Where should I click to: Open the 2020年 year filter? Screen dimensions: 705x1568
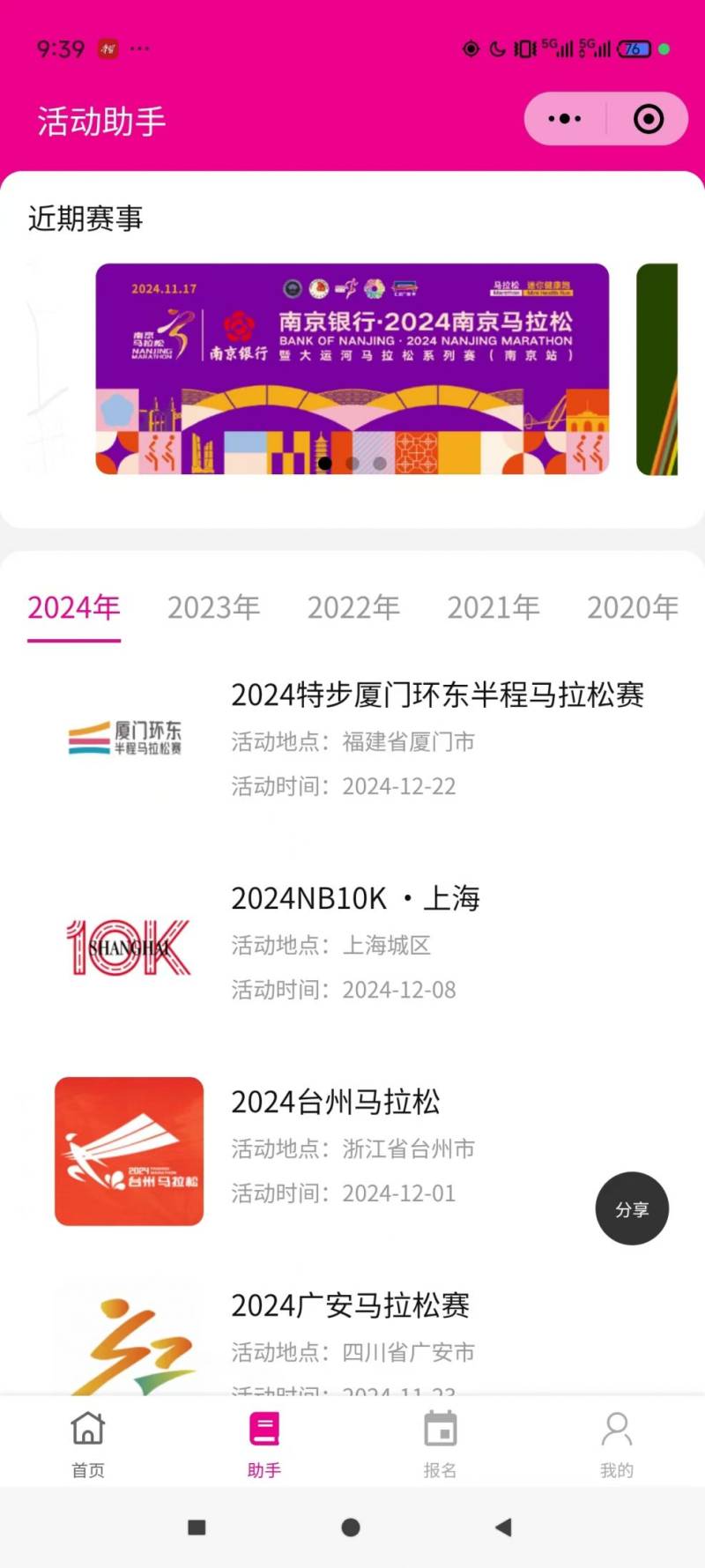click(x=634, y=607)
